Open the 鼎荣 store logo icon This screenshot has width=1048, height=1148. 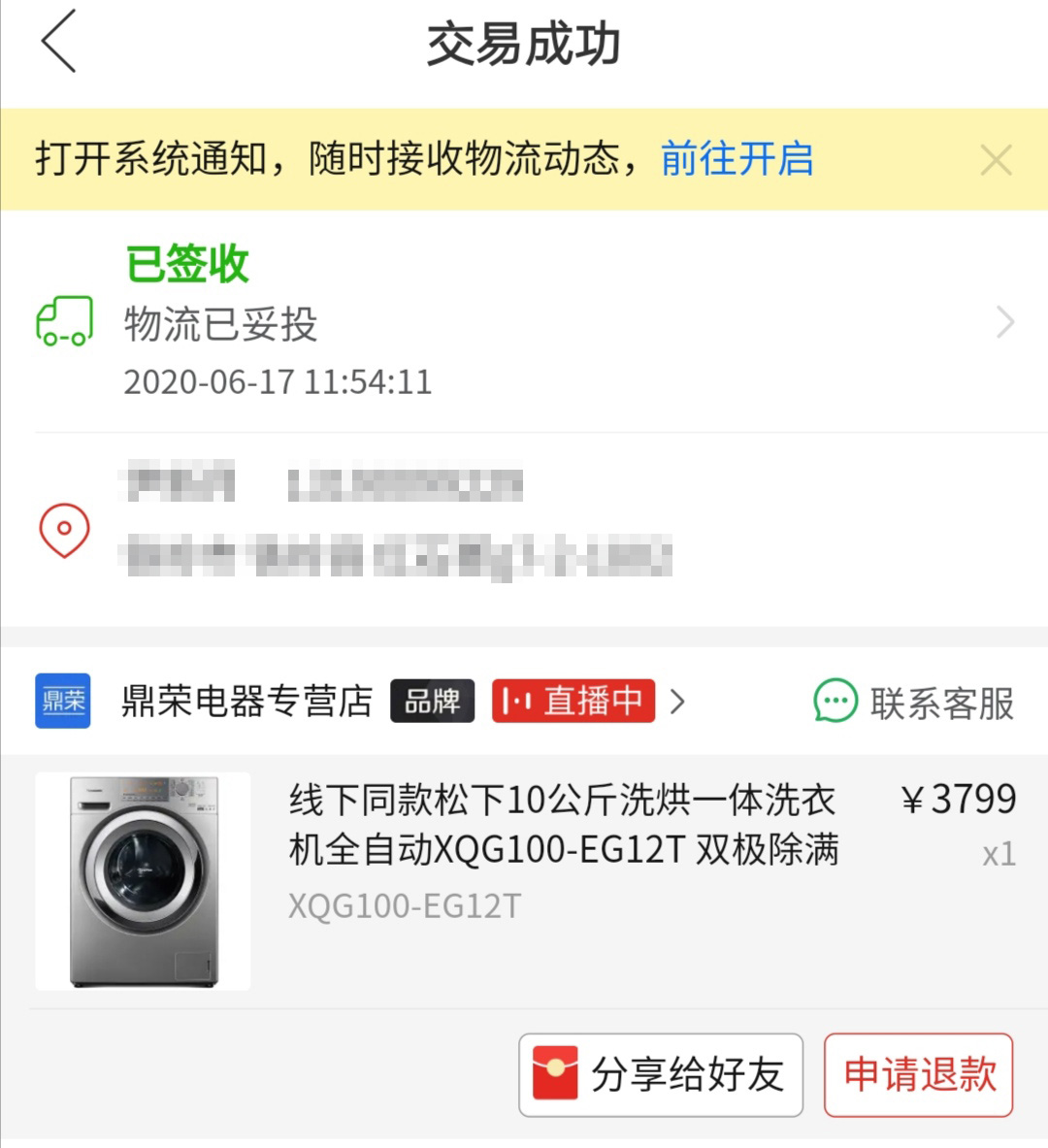point(62,701)
